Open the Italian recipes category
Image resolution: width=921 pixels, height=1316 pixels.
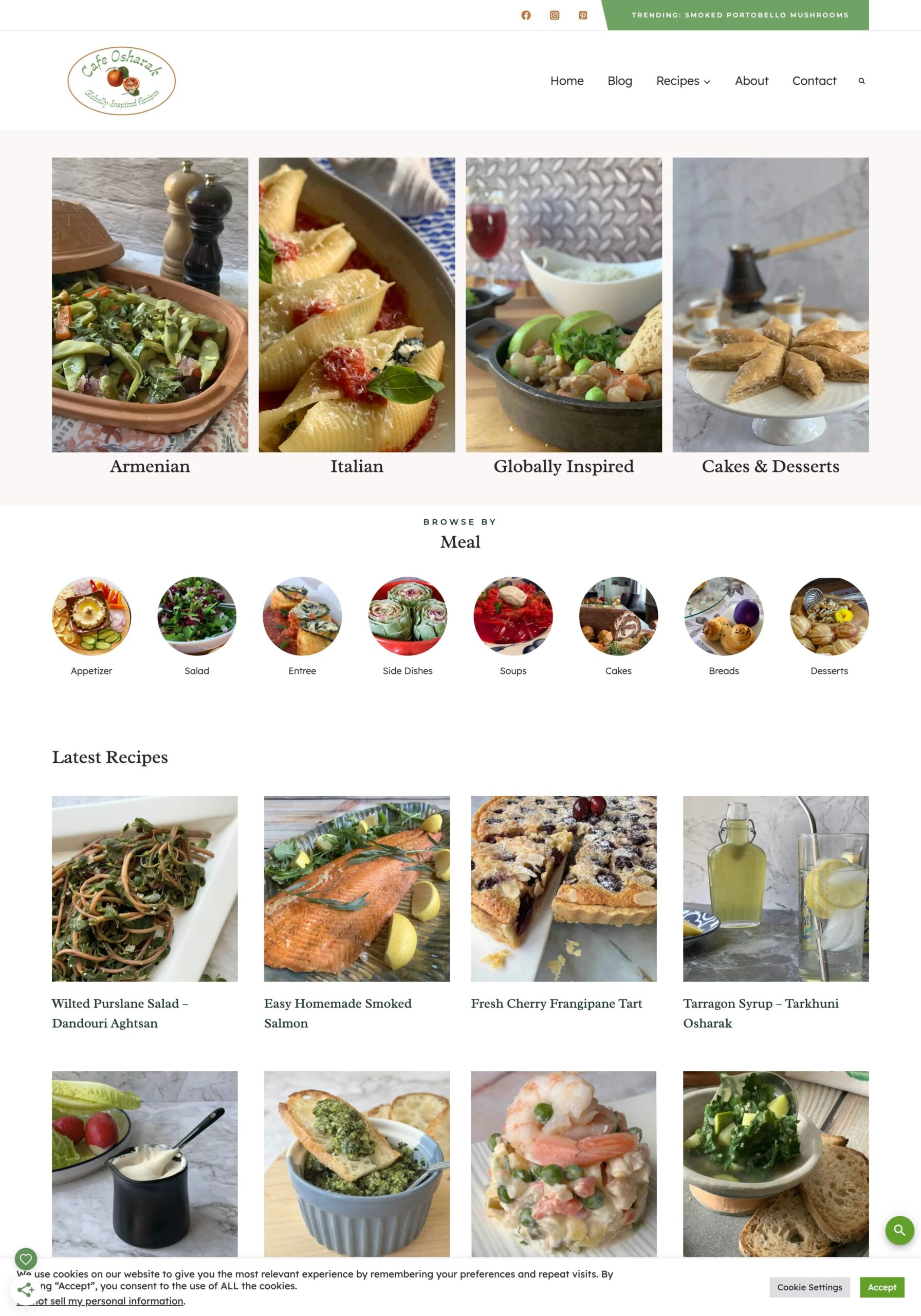357,465
